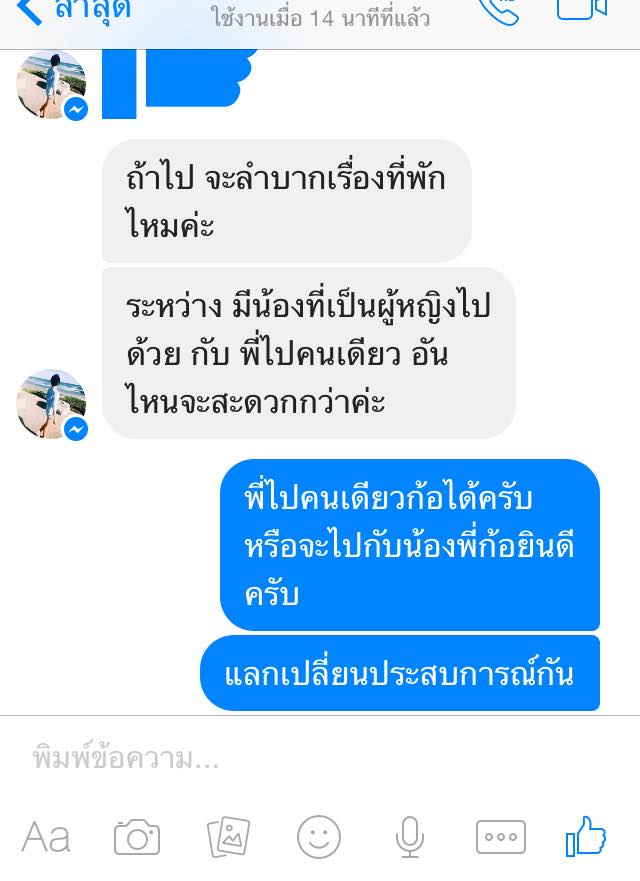Go back to the recent chats list
Image resolution: width=640 pixels, height=881 pixels.
pyautogui.click(x=75, y=11)
